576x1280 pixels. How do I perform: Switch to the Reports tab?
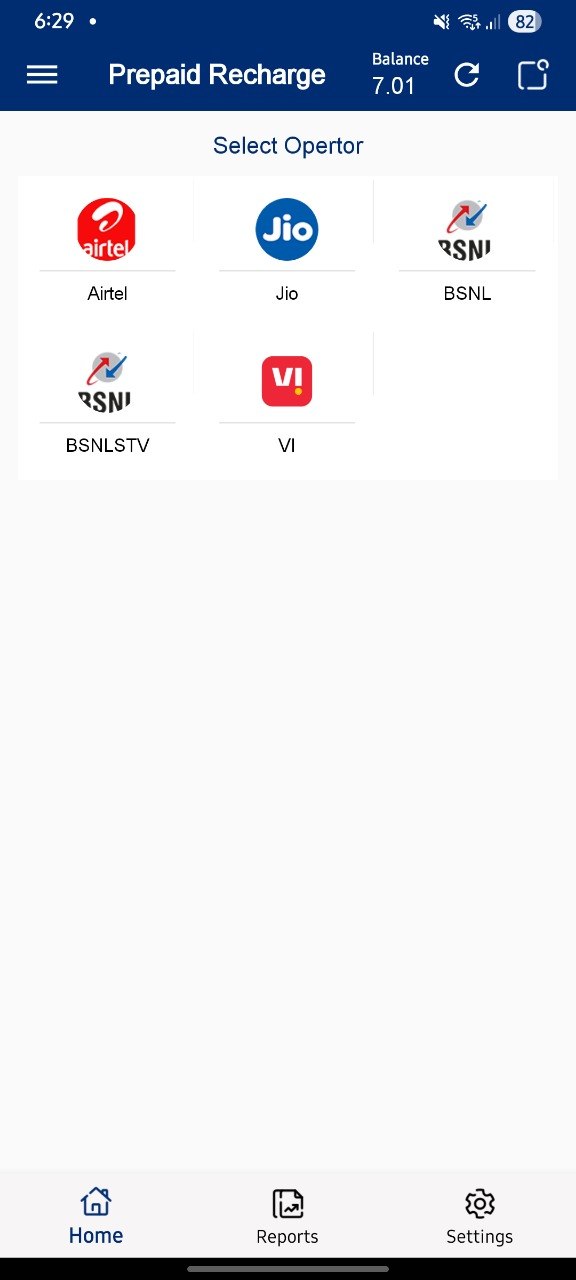click(x=287, y=1217)
